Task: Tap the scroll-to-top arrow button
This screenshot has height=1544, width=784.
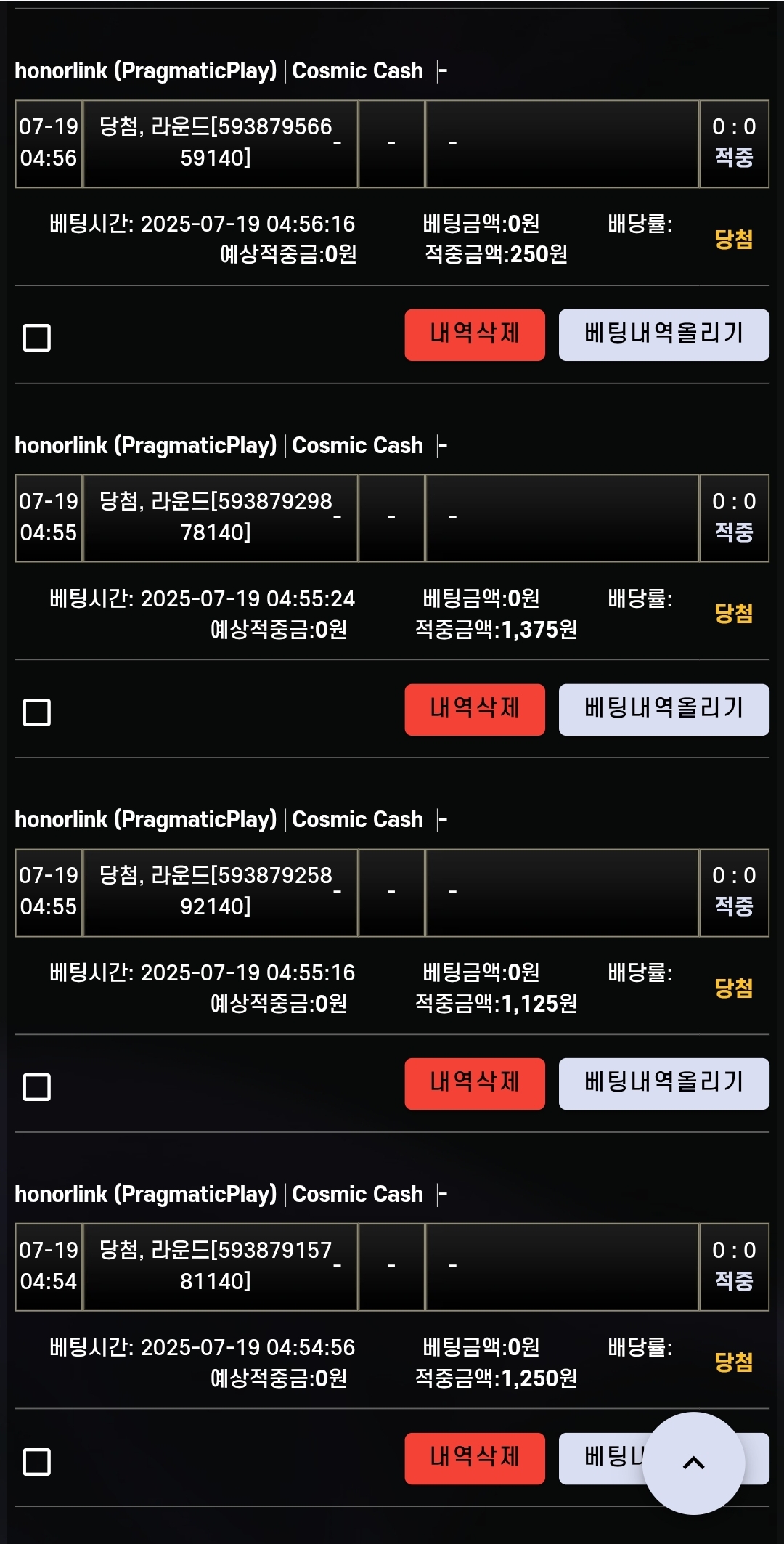Action: coord(694,1463)
